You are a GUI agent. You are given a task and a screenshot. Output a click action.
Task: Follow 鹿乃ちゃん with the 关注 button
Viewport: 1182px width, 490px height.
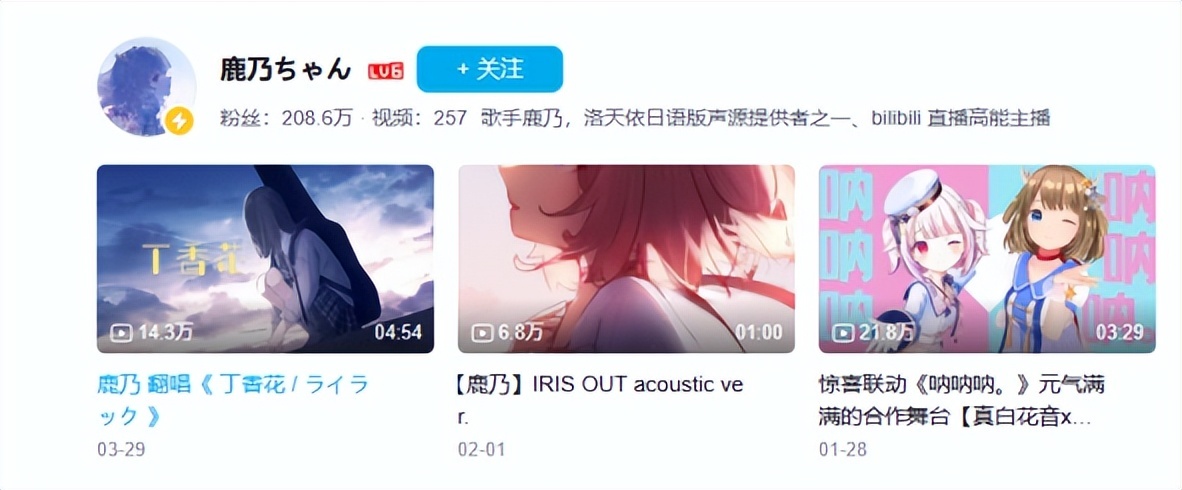pyautogui.click(x=489, y=69)
